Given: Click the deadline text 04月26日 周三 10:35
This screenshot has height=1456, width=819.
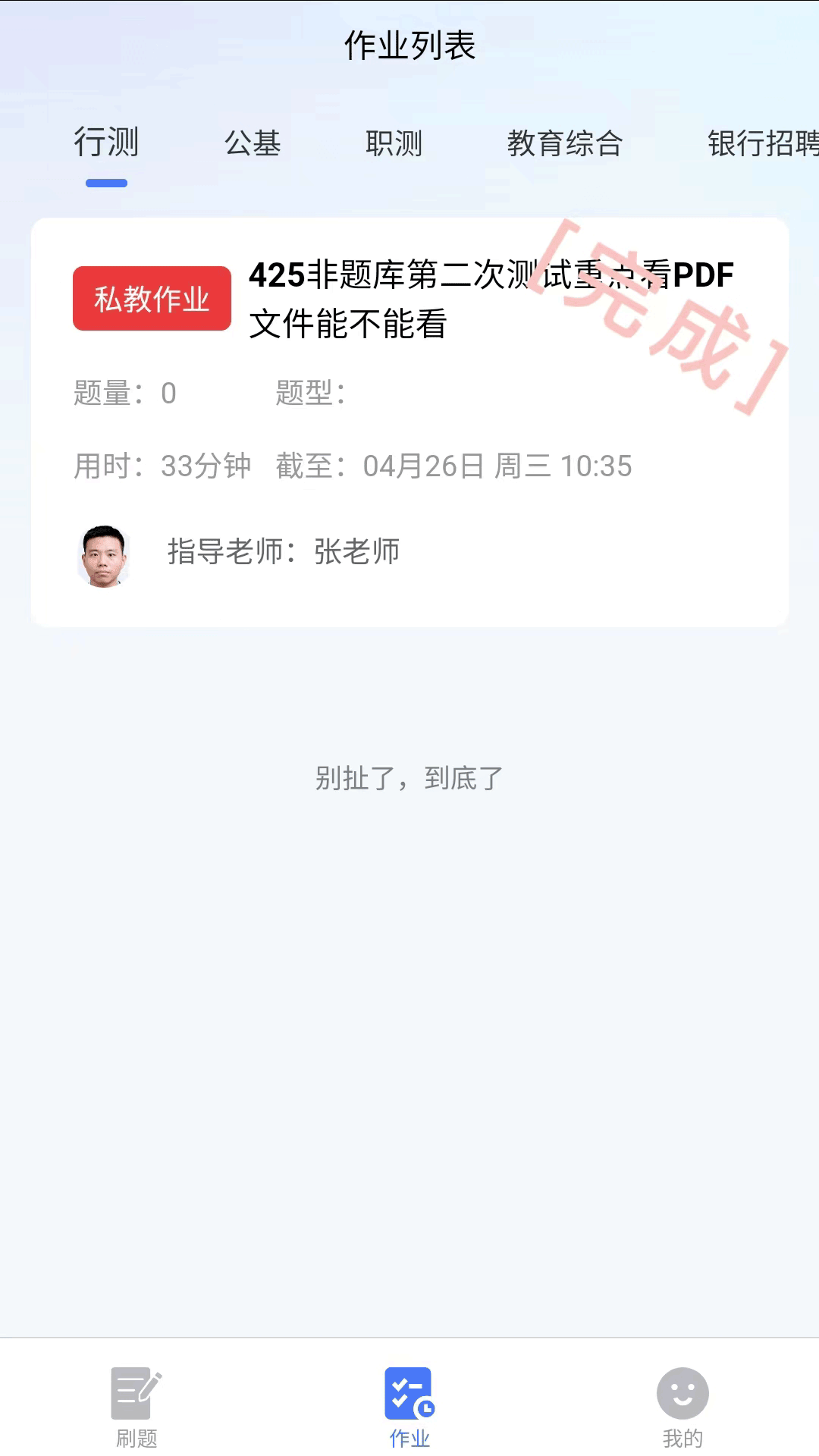Looking at the screenshot, I should pyautogui.click(x=497, y=466).
